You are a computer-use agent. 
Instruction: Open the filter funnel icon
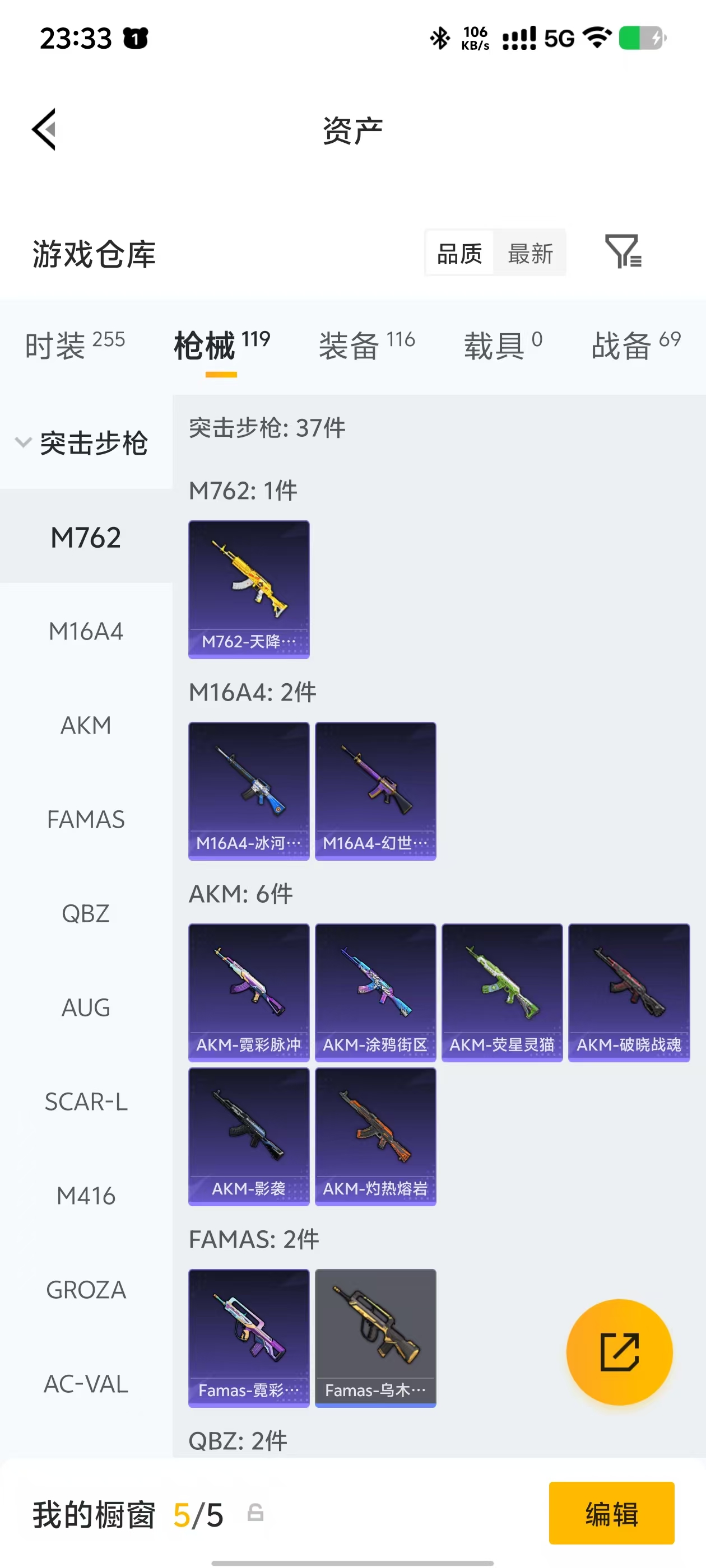[x=623, y=251]
